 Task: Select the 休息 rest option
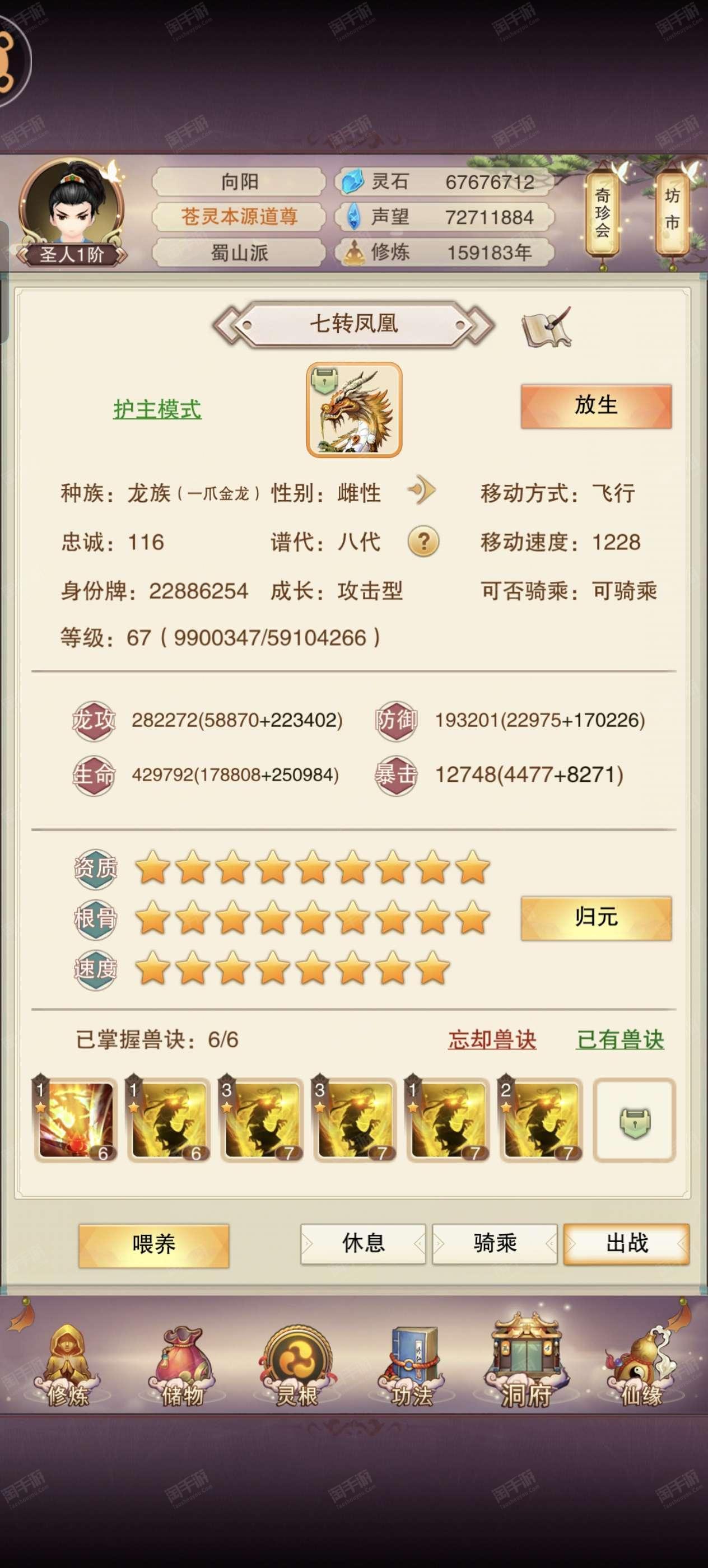[363, 1244]
